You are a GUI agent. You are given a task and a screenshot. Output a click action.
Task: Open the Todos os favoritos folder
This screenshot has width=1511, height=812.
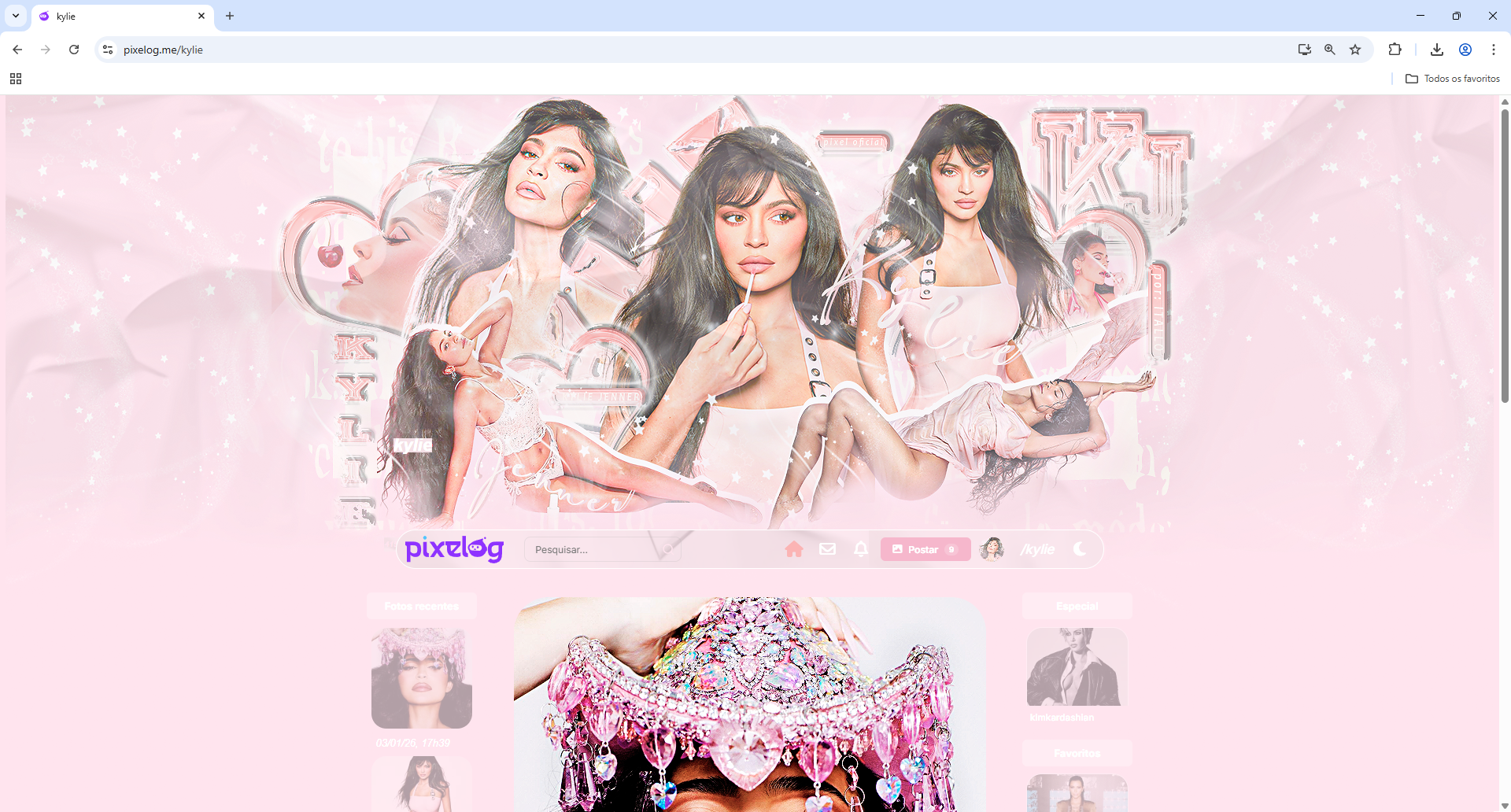coord(1453,79)
